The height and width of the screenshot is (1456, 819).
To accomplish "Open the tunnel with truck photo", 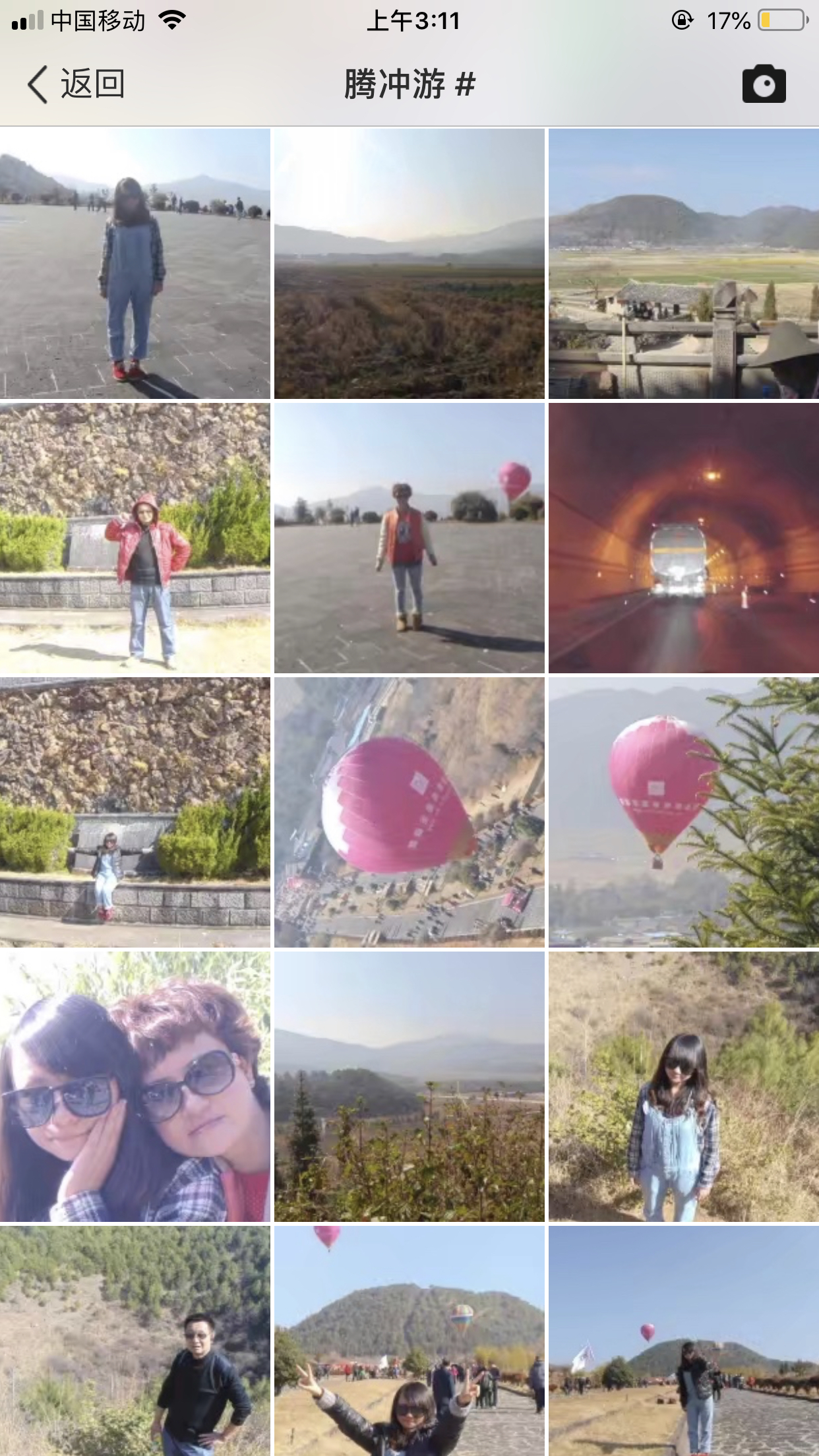I will coord(683,538).
